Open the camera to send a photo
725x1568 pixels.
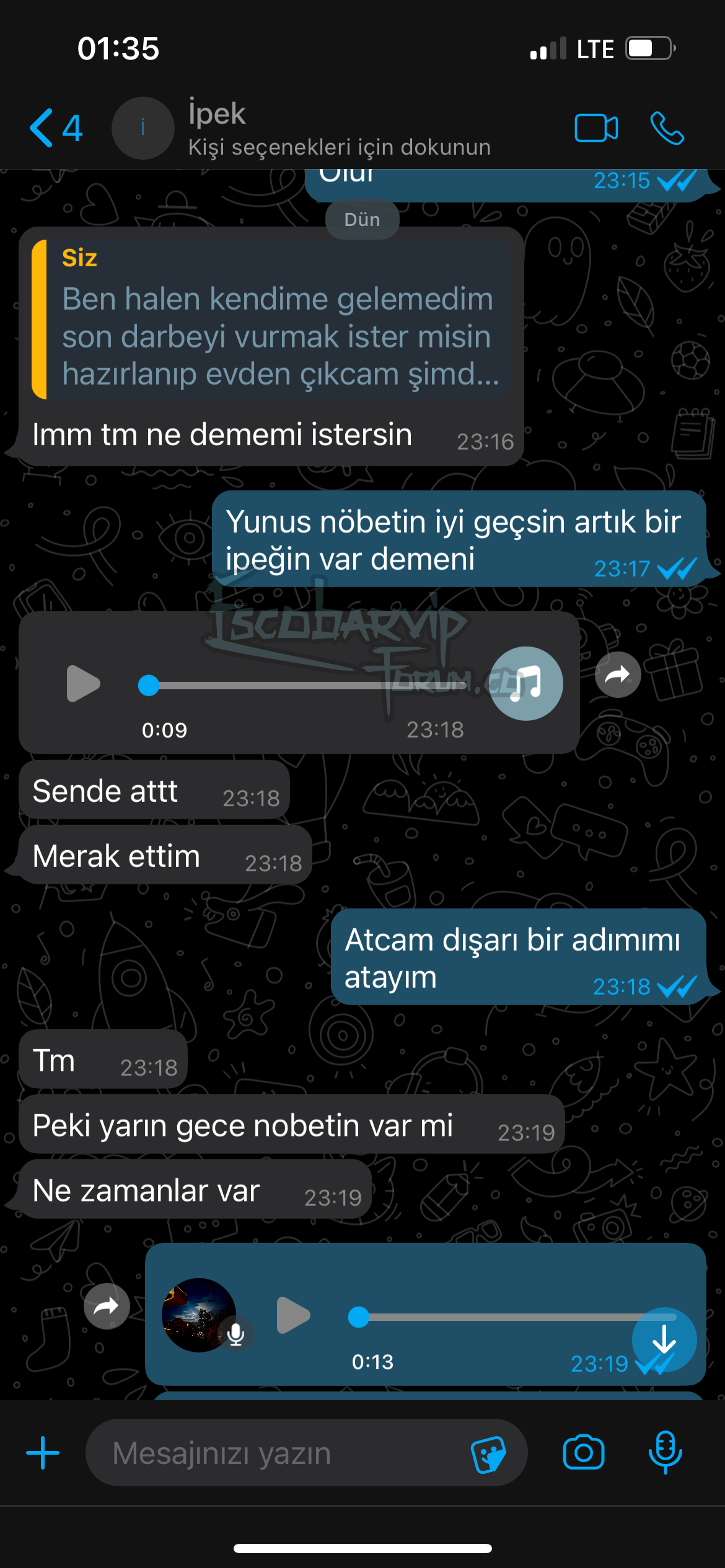584,1452
